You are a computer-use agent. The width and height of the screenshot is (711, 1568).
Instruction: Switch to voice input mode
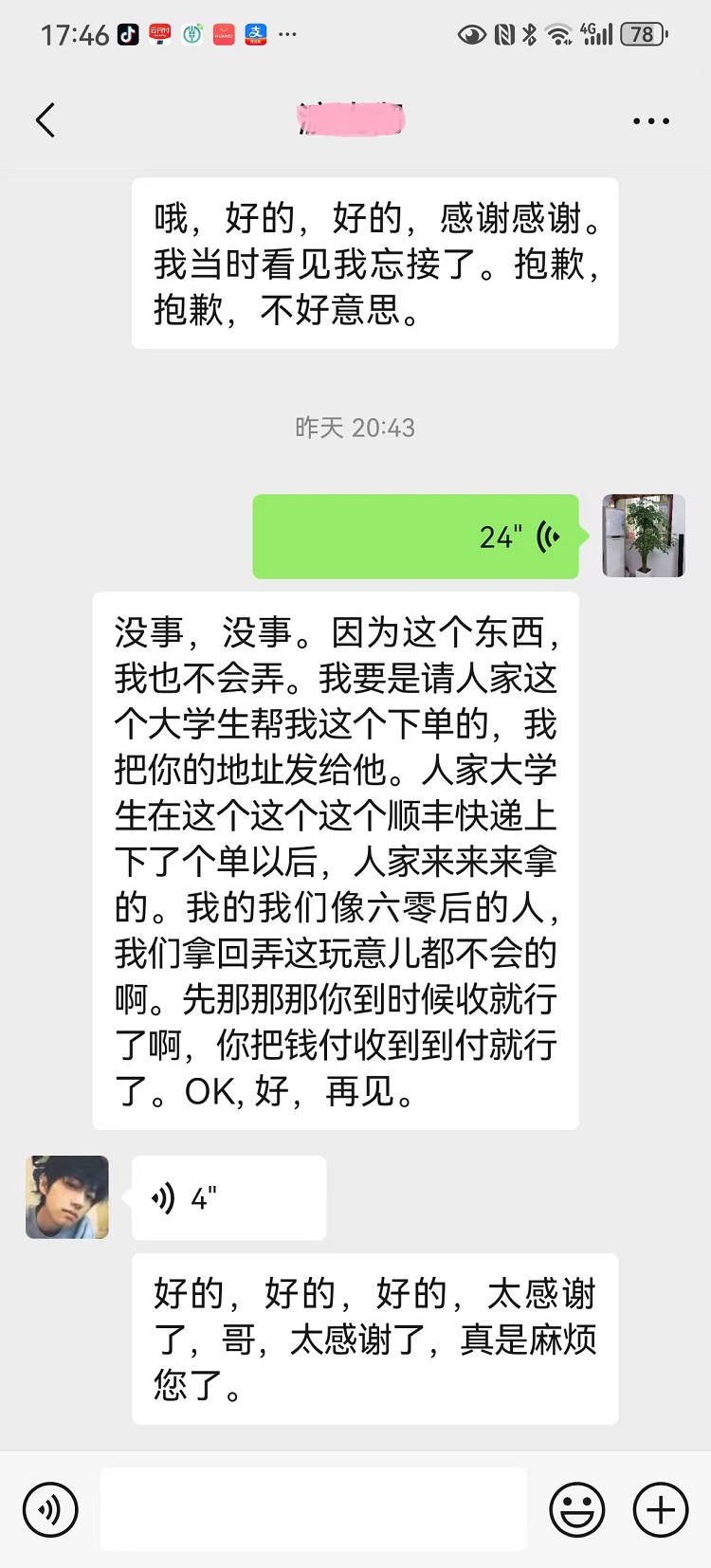tap(50, 1509)
